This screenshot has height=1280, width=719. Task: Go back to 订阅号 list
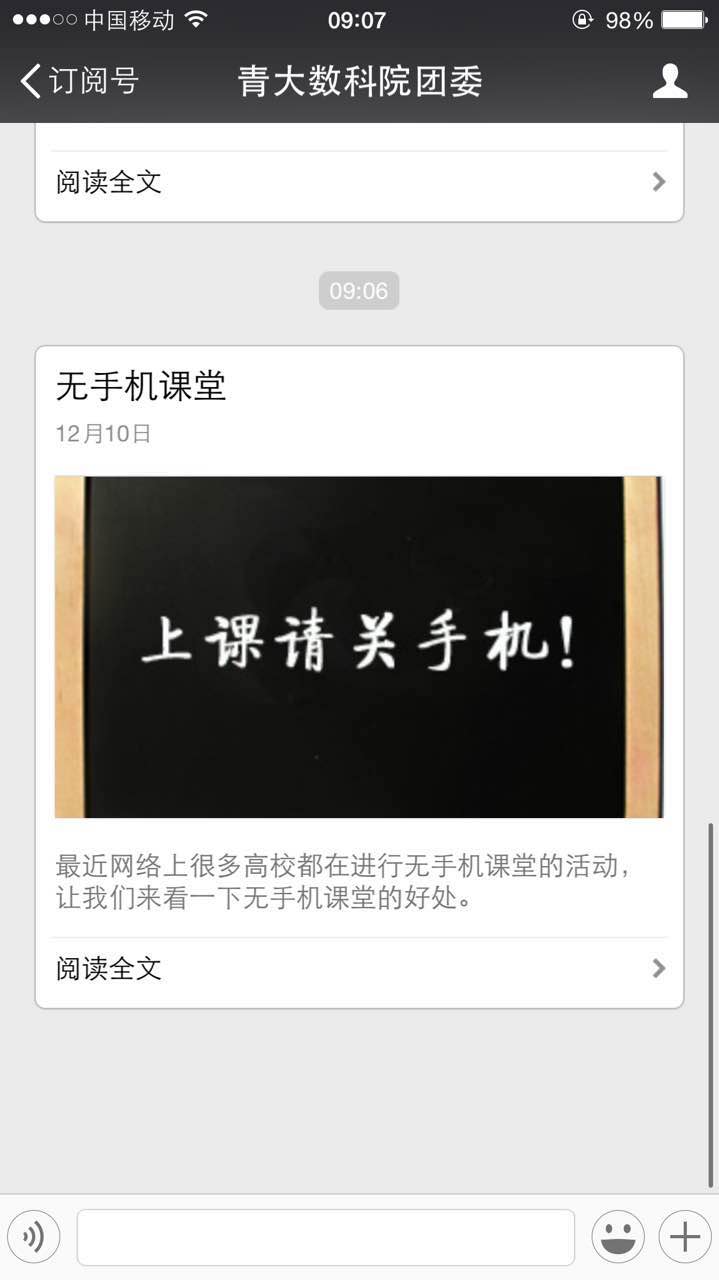80,81
